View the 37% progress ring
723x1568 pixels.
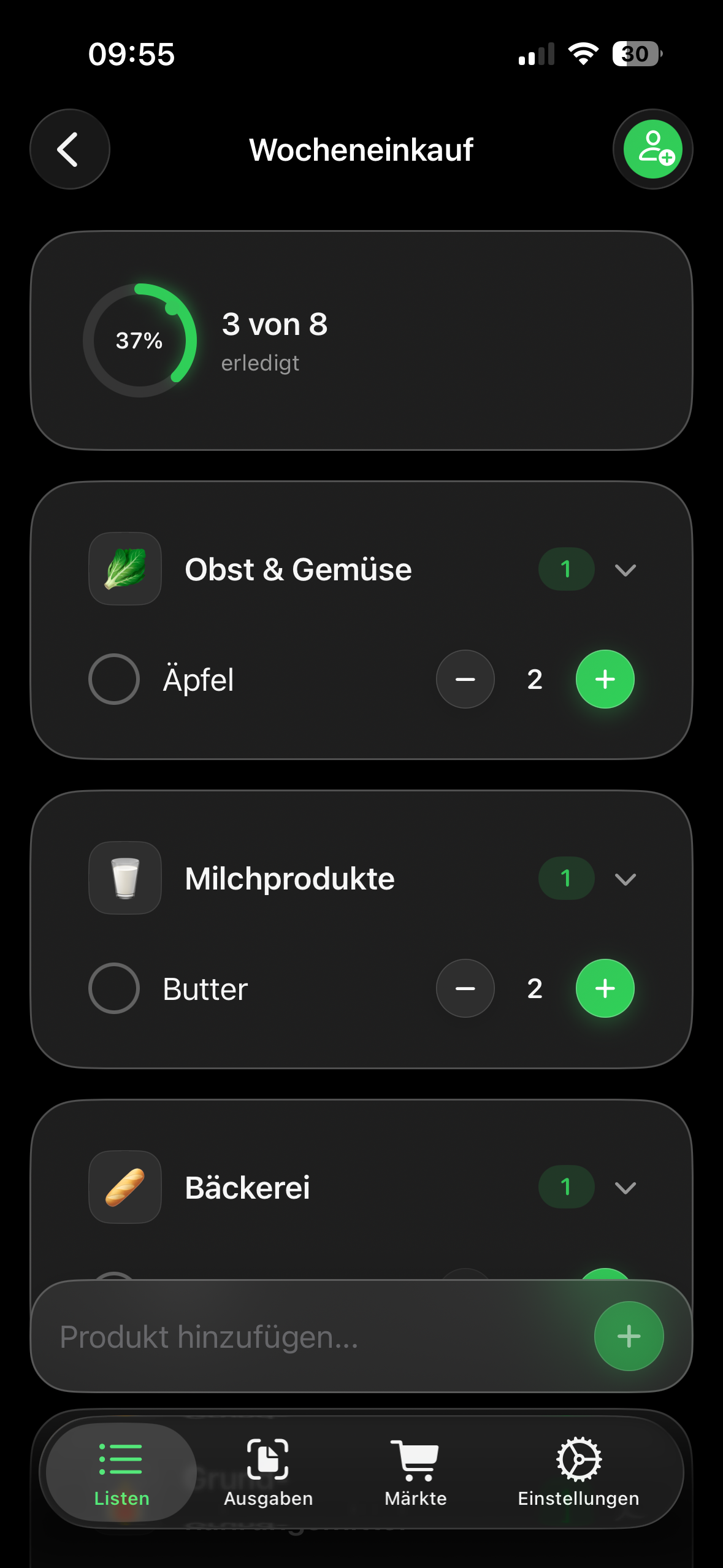click(139, 340)
